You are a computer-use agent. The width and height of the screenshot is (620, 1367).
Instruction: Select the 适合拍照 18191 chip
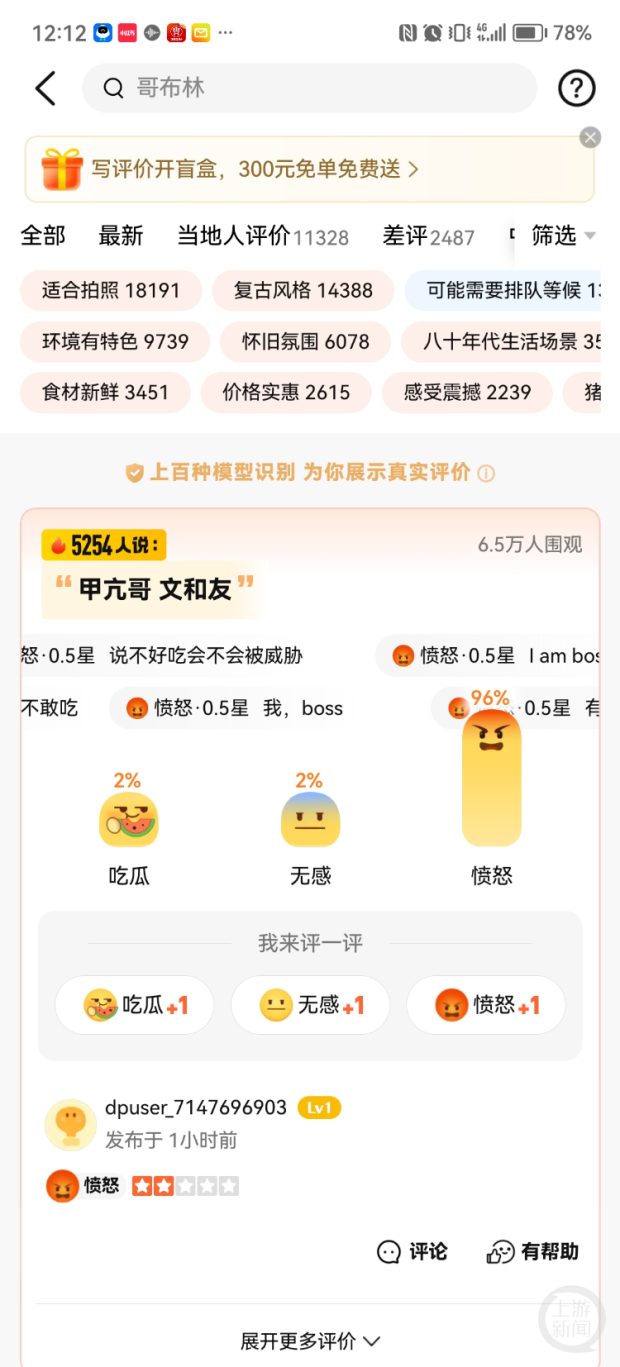tap(111, 291)
